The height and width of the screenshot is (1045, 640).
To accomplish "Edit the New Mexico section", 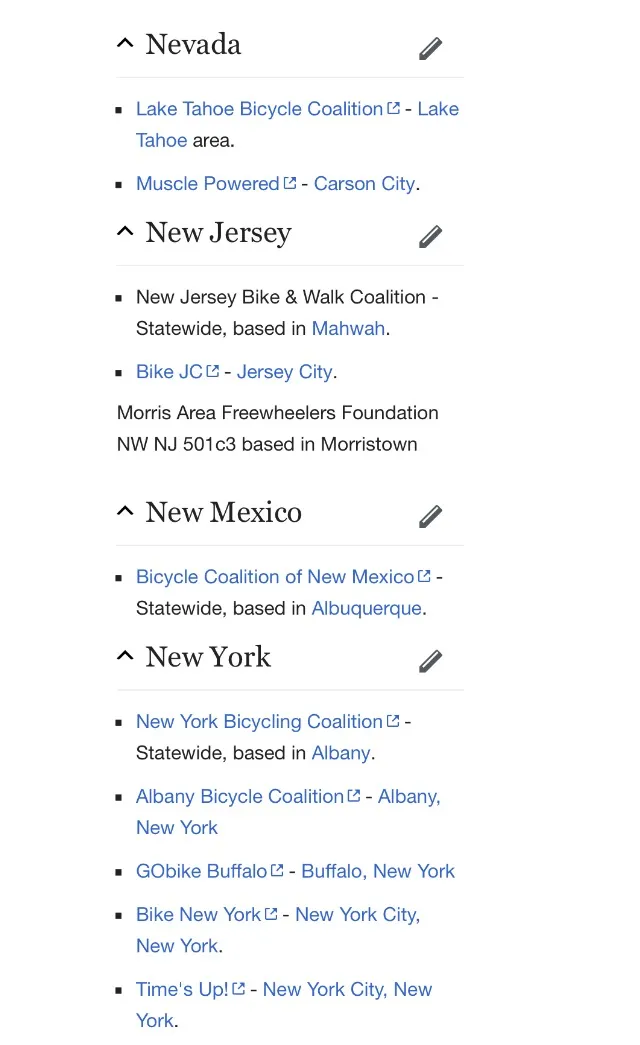I will pos(431,516).
